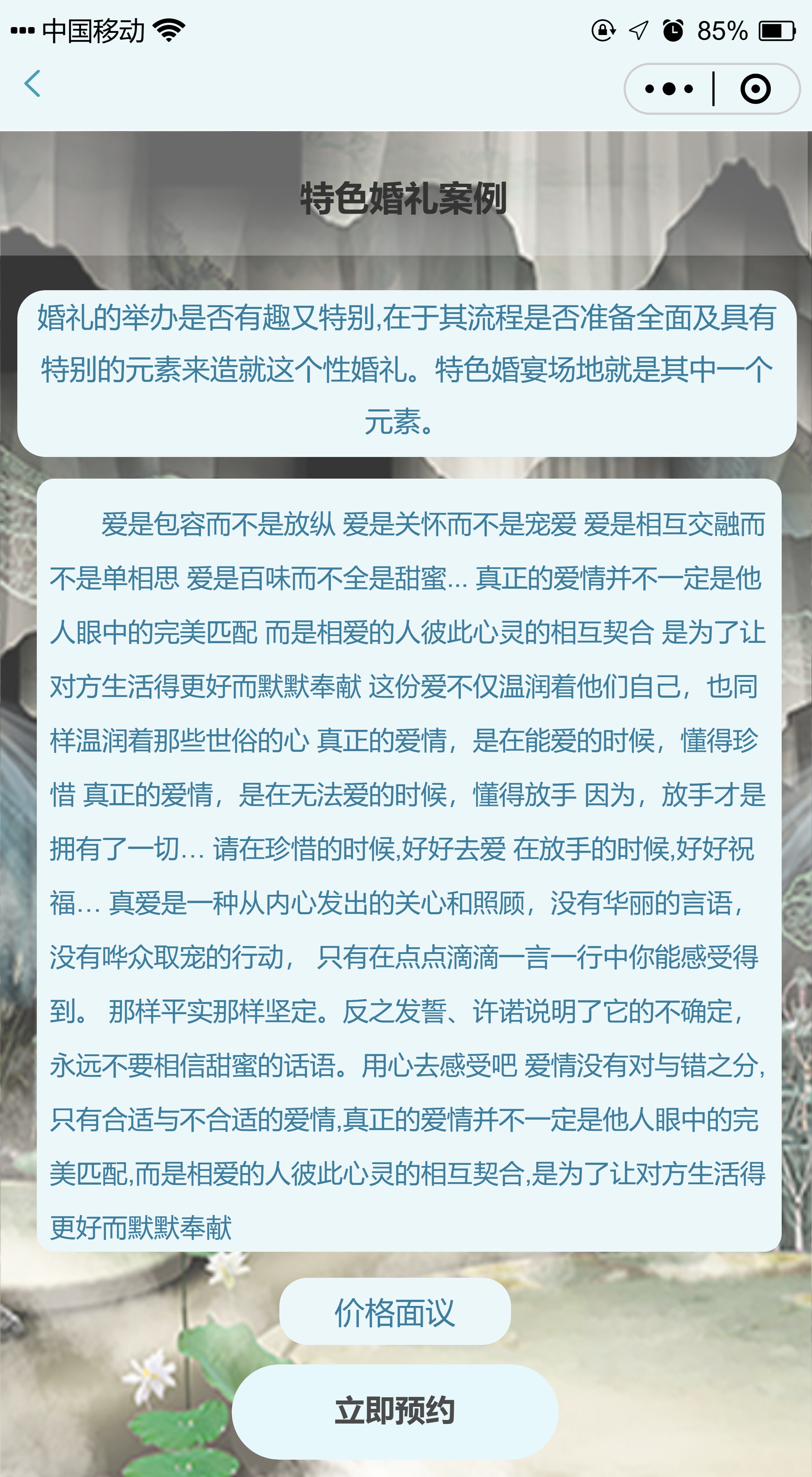Tap the 价格面议 button
The image size is (812, 1477).
394,1312
